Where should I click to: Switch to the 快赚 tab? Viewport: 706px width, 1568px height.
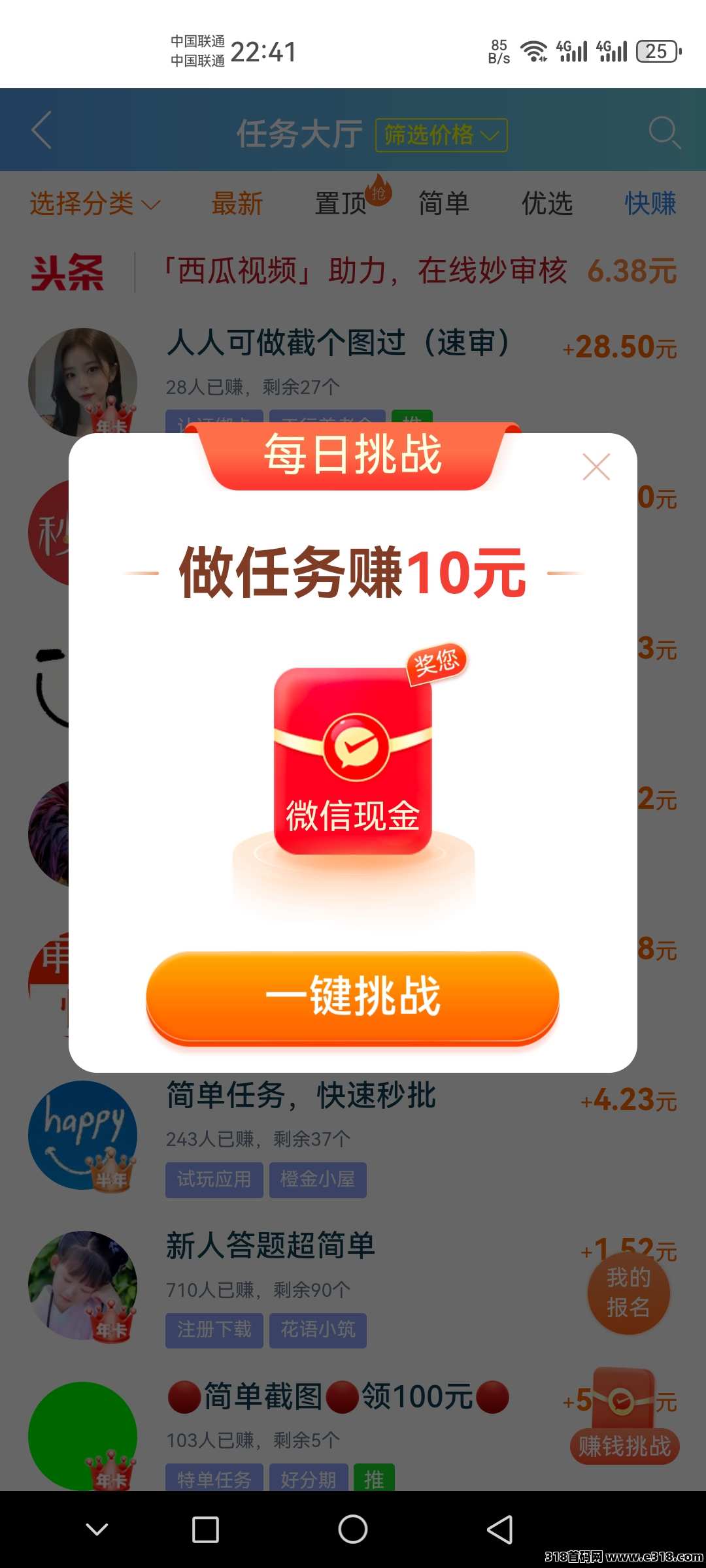(x=650, y=204)
